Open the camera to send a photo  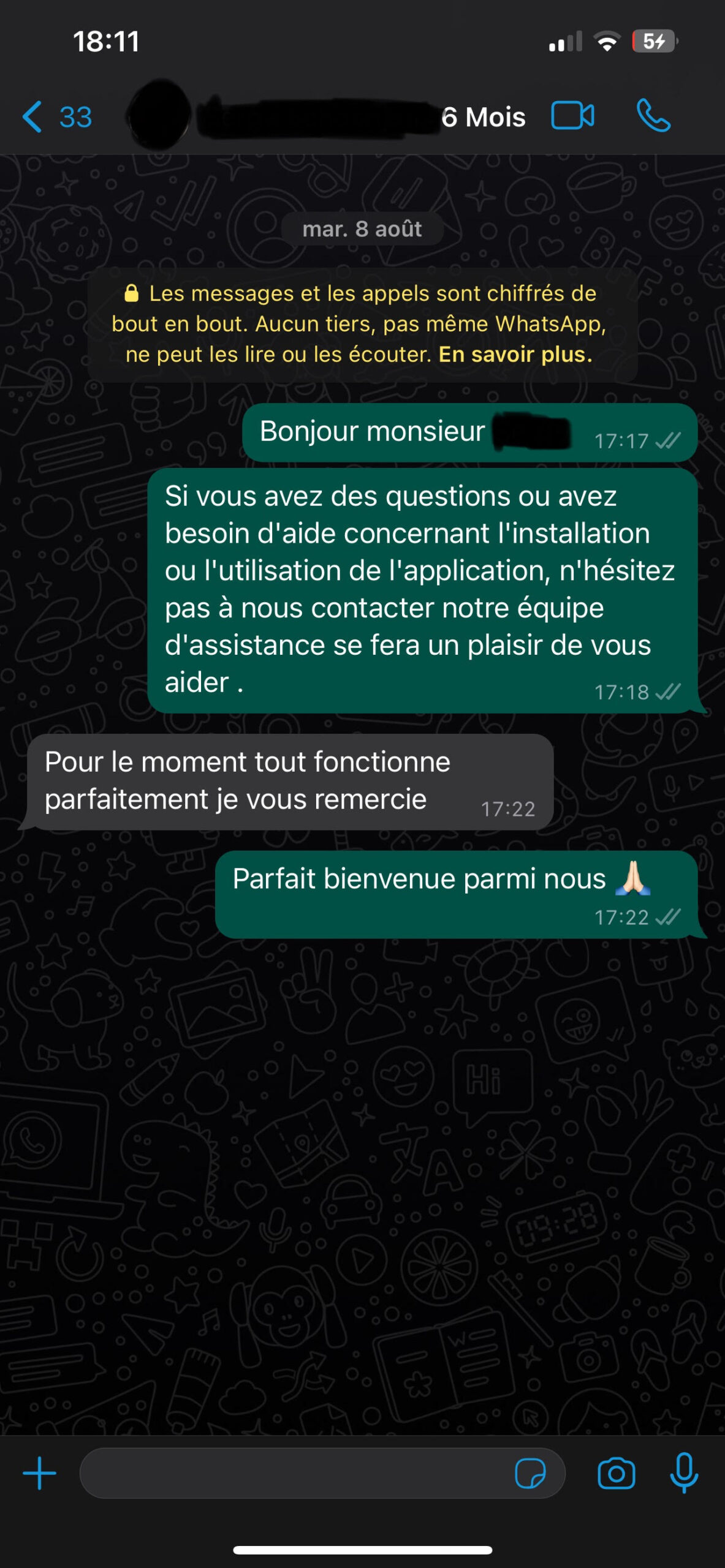(616, 1473)
